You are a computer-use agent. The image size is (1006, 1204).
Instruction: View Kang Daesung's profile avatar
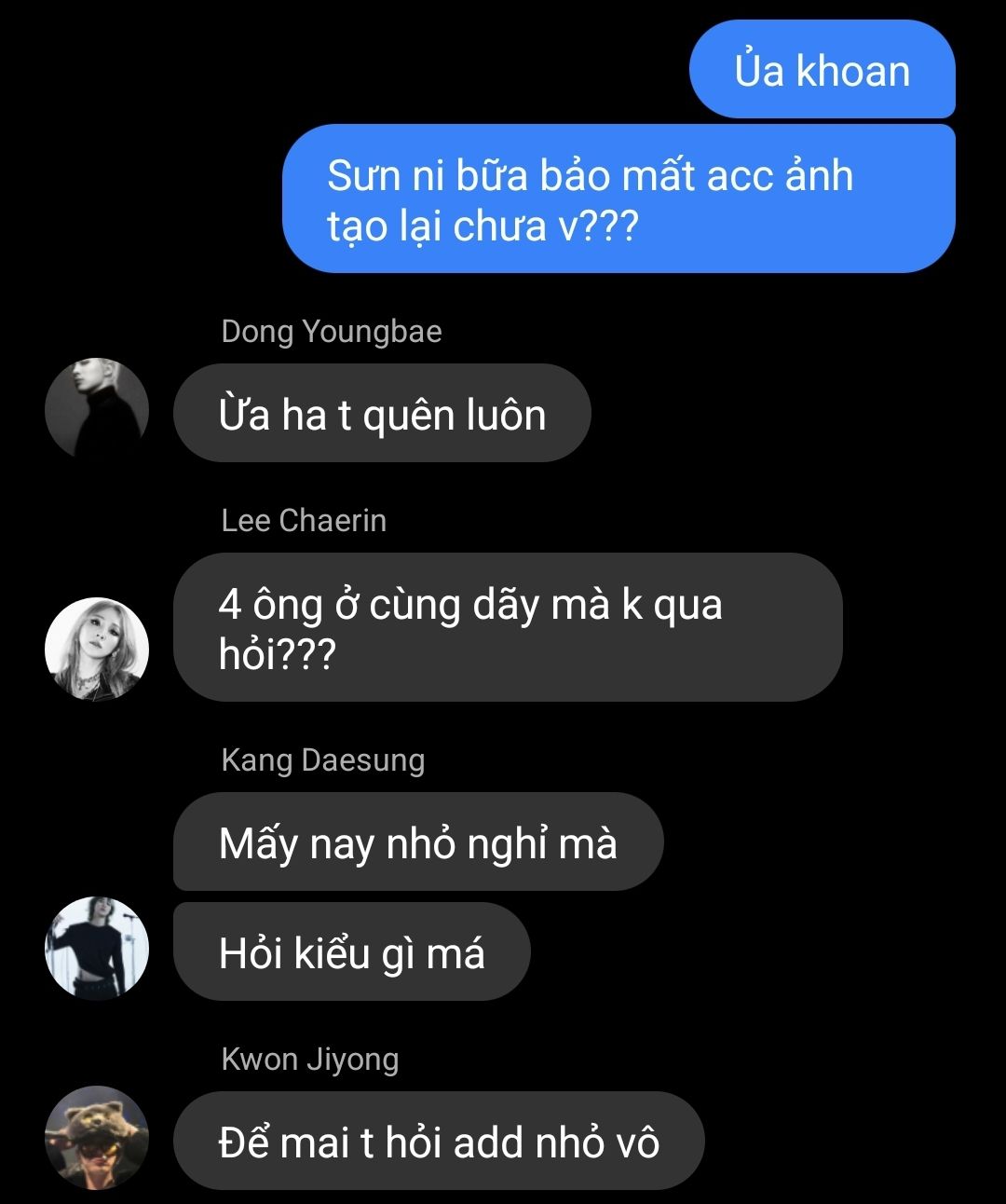97,949
